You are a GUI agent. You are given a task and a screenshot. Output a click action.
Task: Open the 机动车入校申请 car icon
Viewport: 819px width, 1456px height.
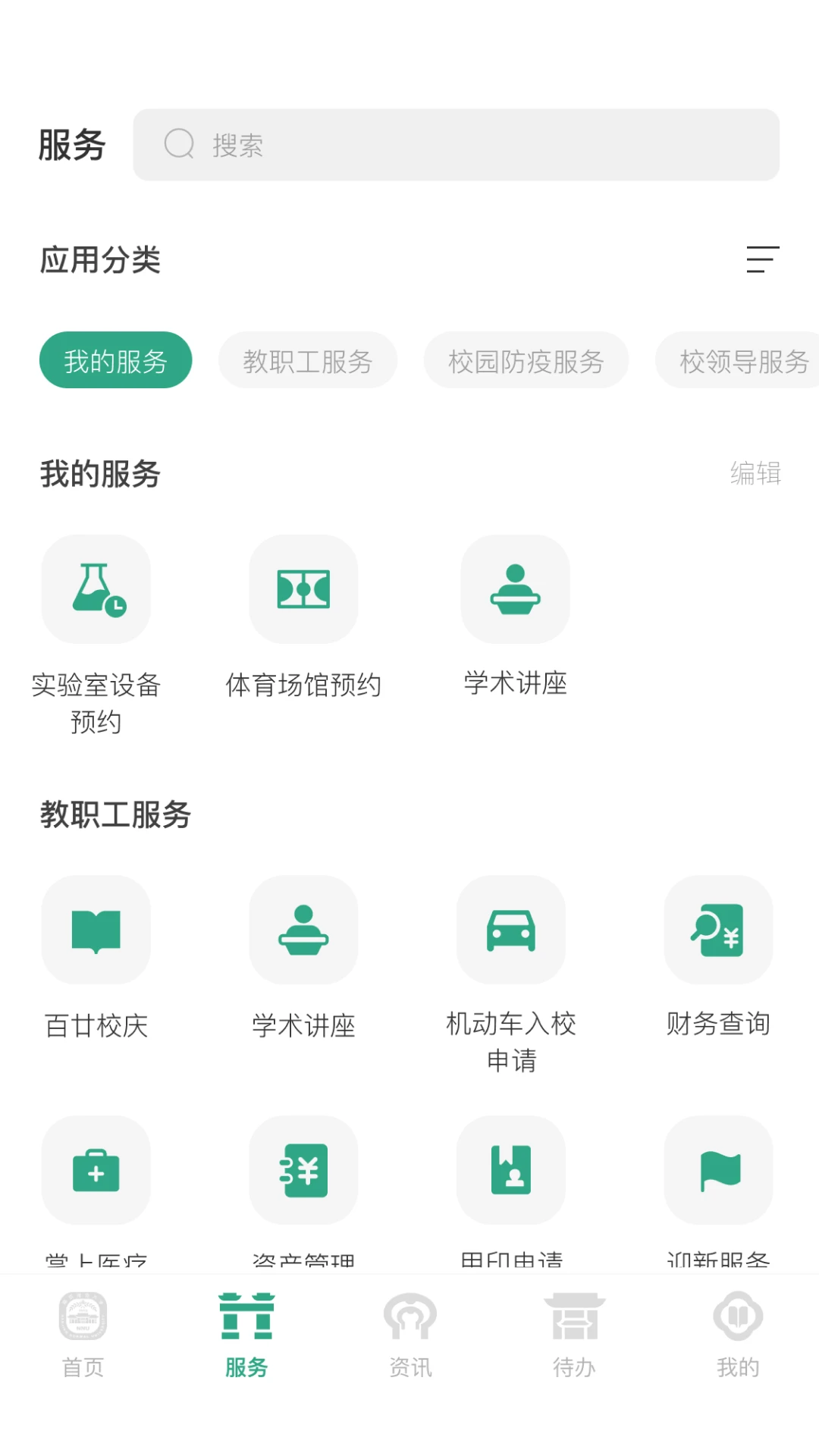coord(510,930)
